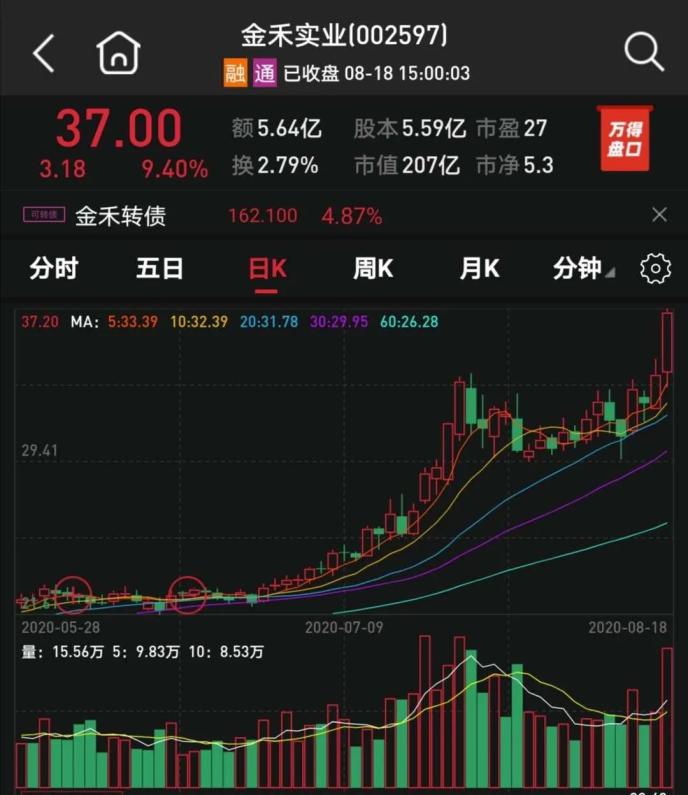The height and width of the screenshot is (795, 688).
Task: Open chart settings gear
Action: (x=655, y=268)
